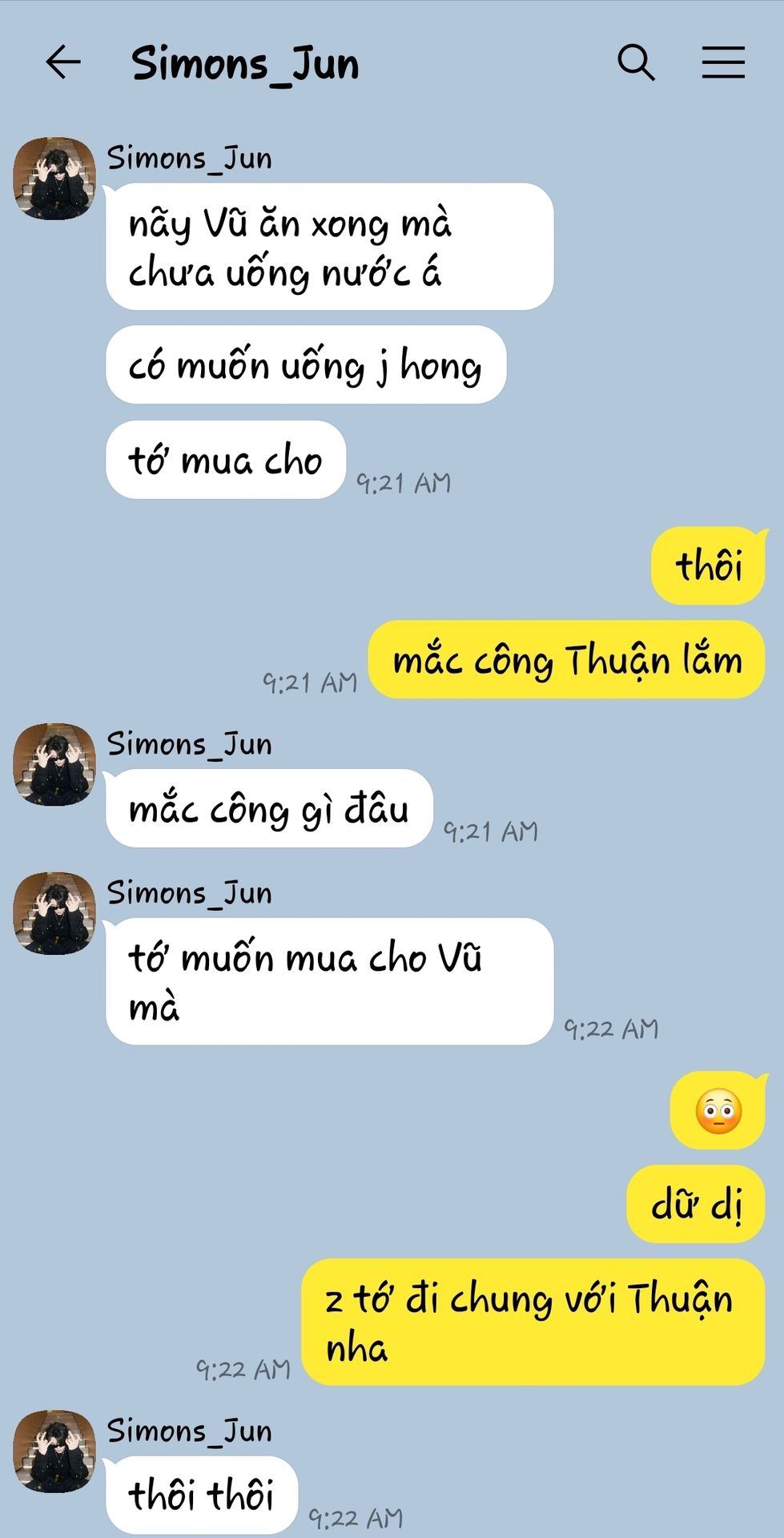Open Simons_Jun's avatar beside "nãy Vũ ăn xong"
784x1538 pixels.
click(x=54, y=179)
